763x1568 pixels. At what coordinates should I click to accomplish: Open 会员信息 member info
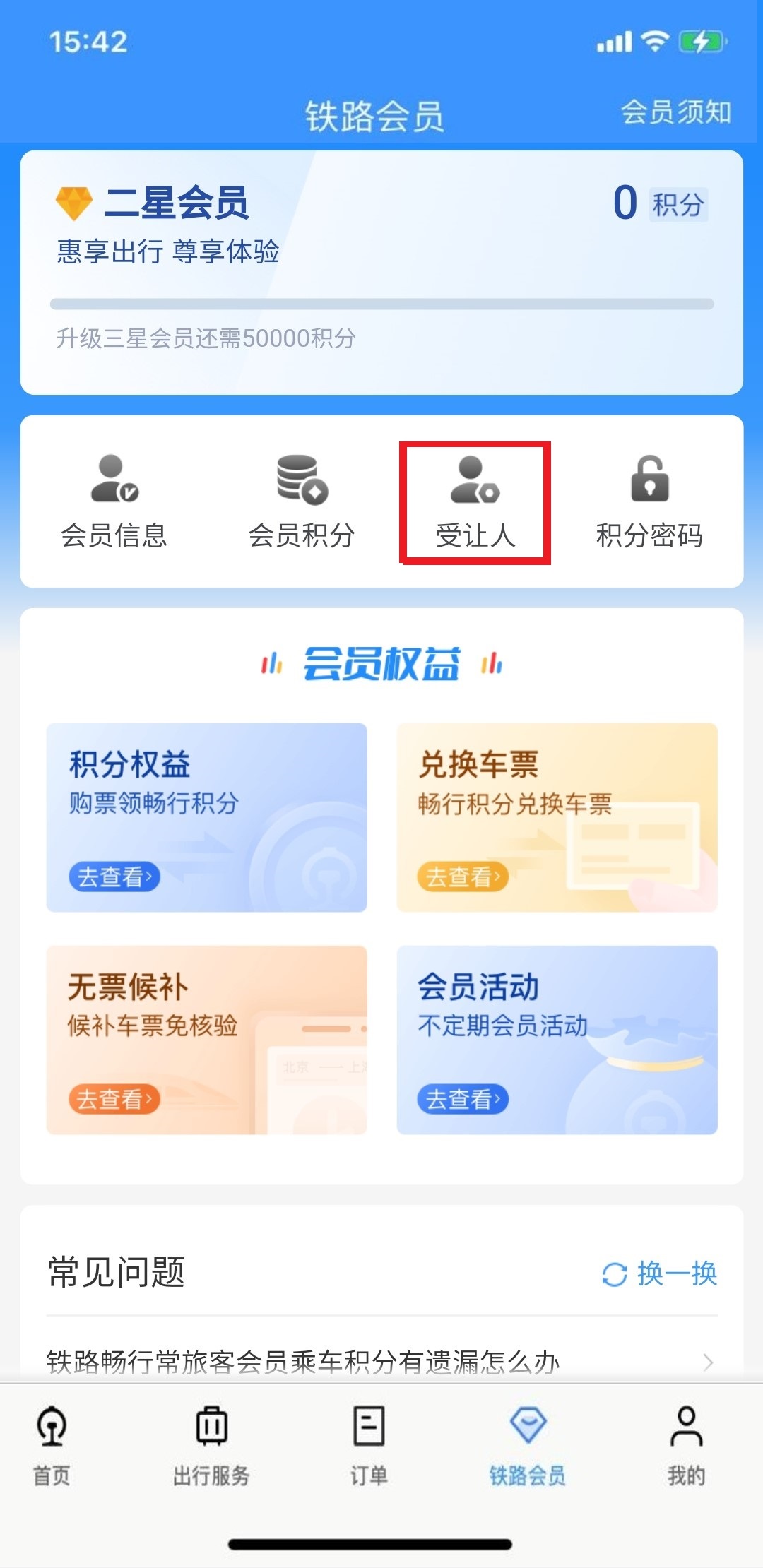pyautogui.click(x=114, y=501)
